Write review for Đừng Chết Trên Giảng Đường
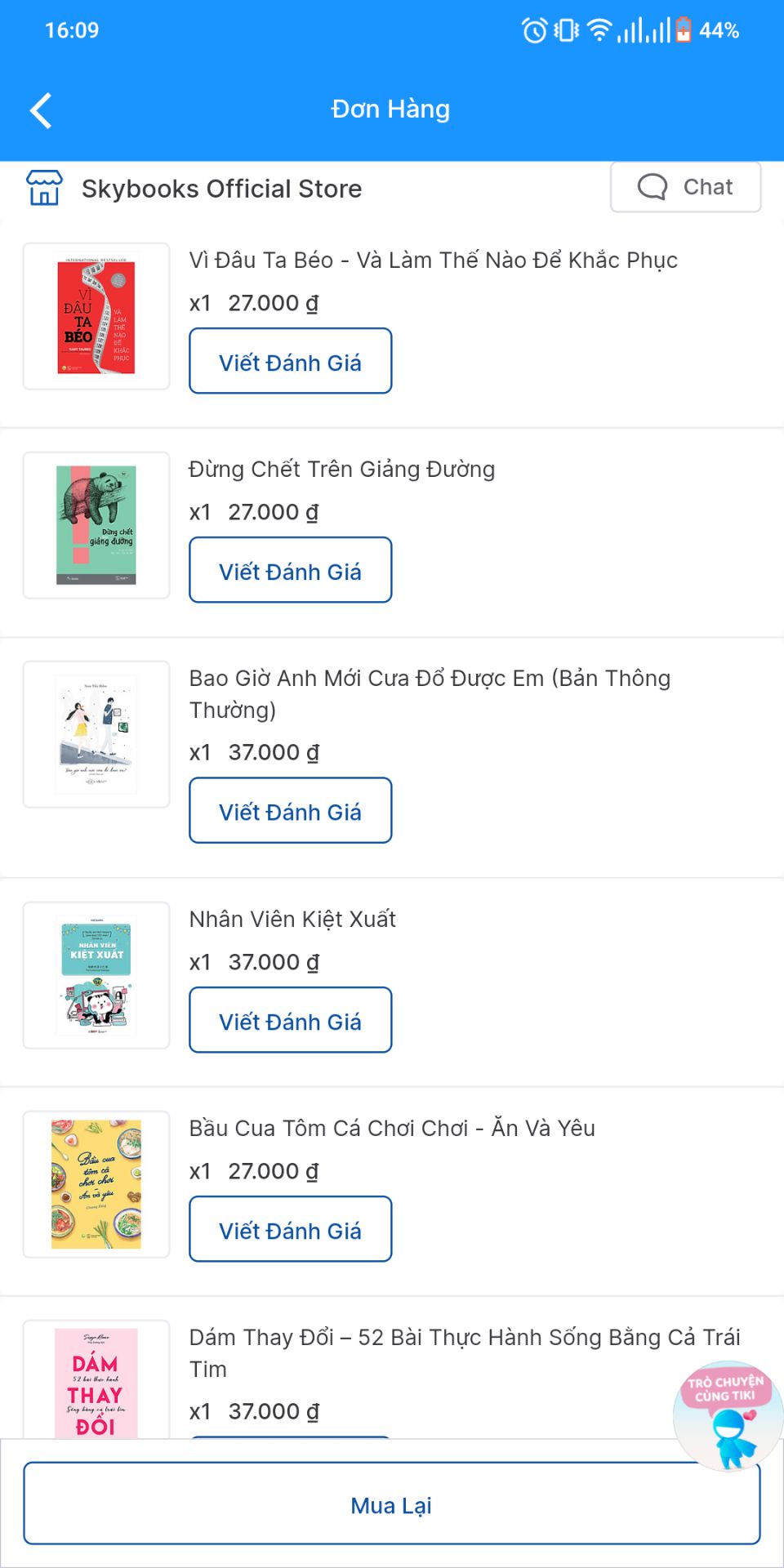The width and height of the screenshot is (784, 1568). pos(290,570)
